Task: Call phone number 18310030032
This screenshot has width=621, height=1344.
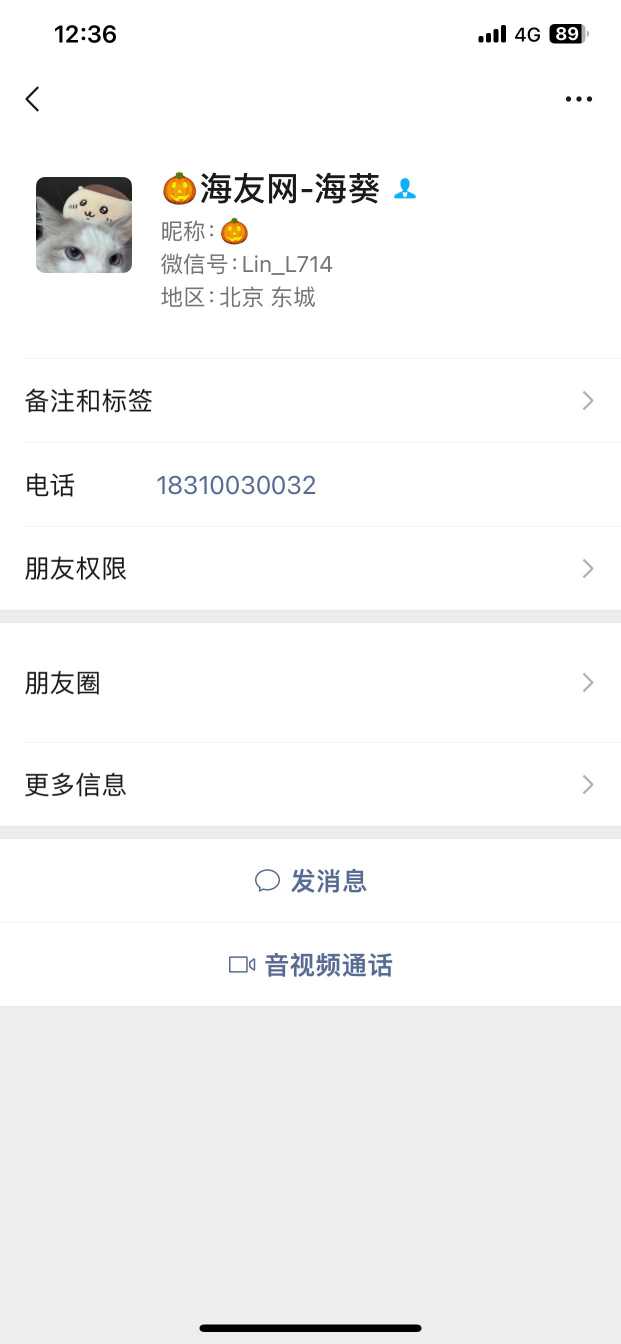Action: (x=236, y=486)
